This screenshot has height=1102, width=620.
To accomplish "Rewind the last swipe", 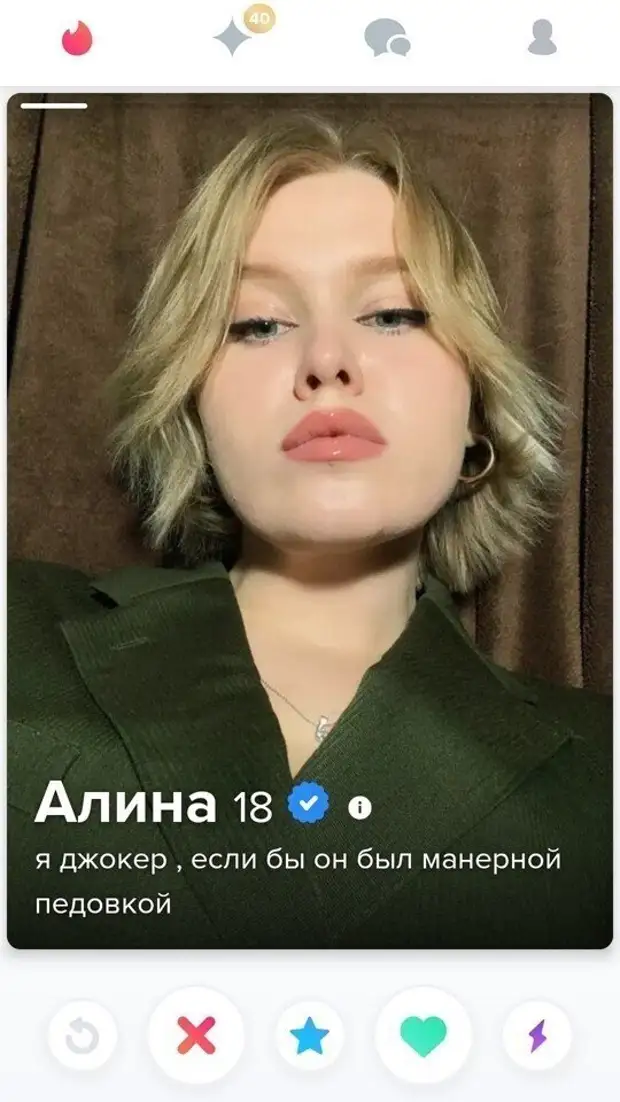I will pyautogui.click(x=82, y=1037).
